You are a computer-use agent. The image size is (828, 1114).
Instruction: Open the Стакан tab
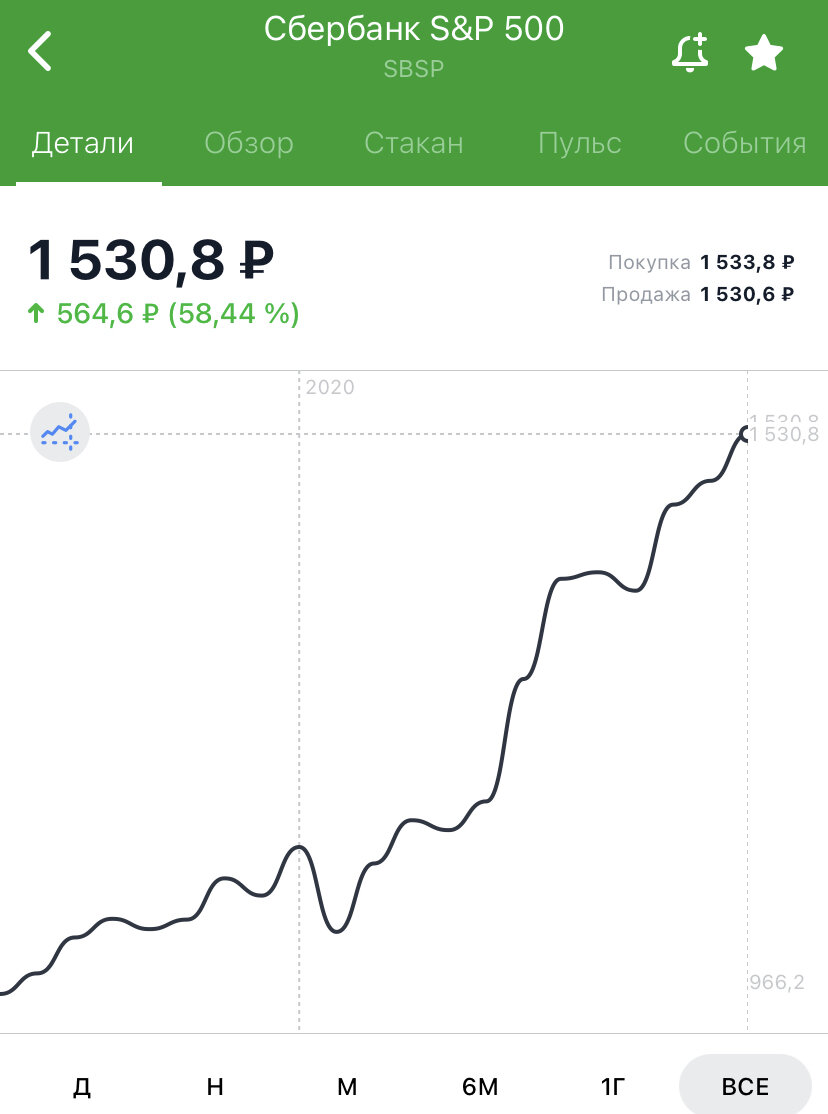(413, 143)
